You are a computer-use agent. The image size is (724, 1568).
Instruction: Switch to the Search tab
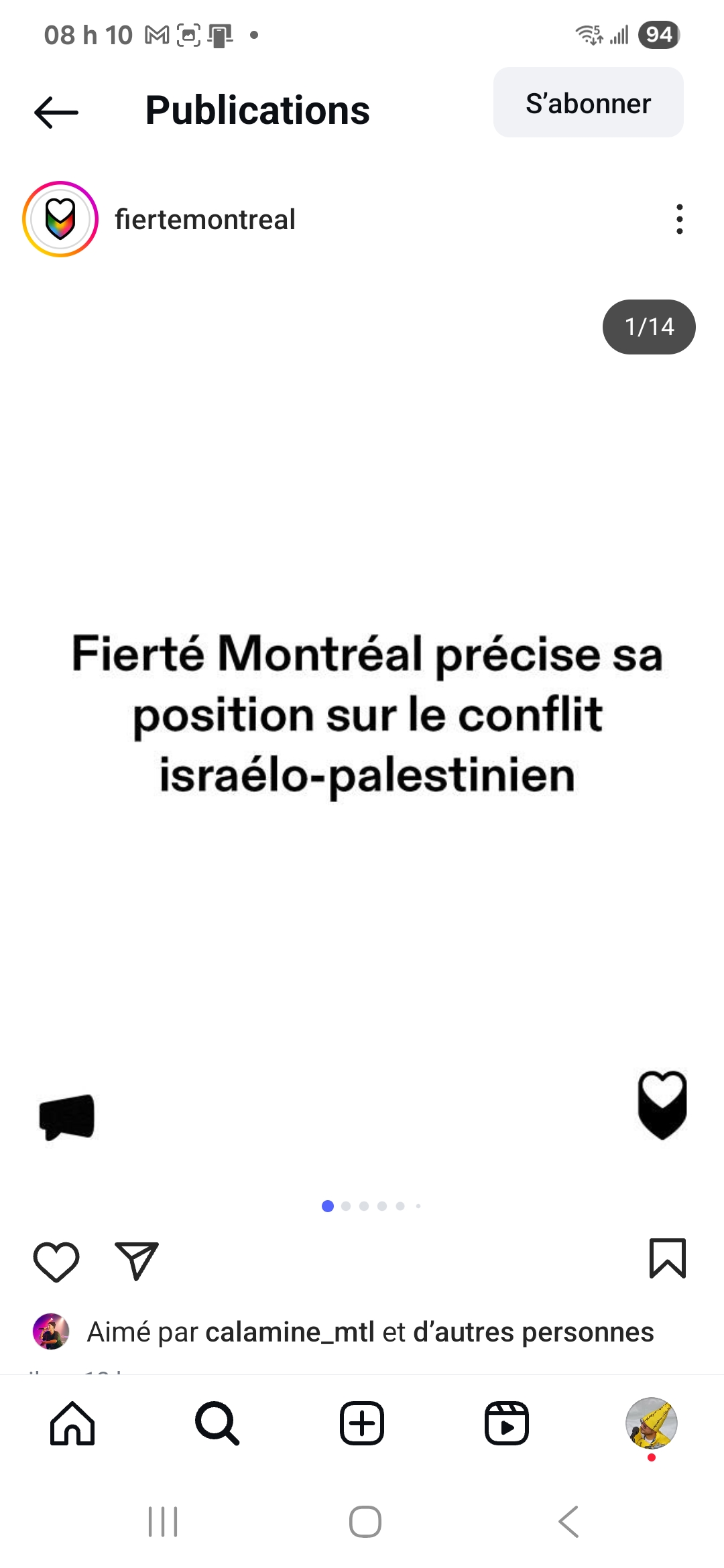point(217,1423)
